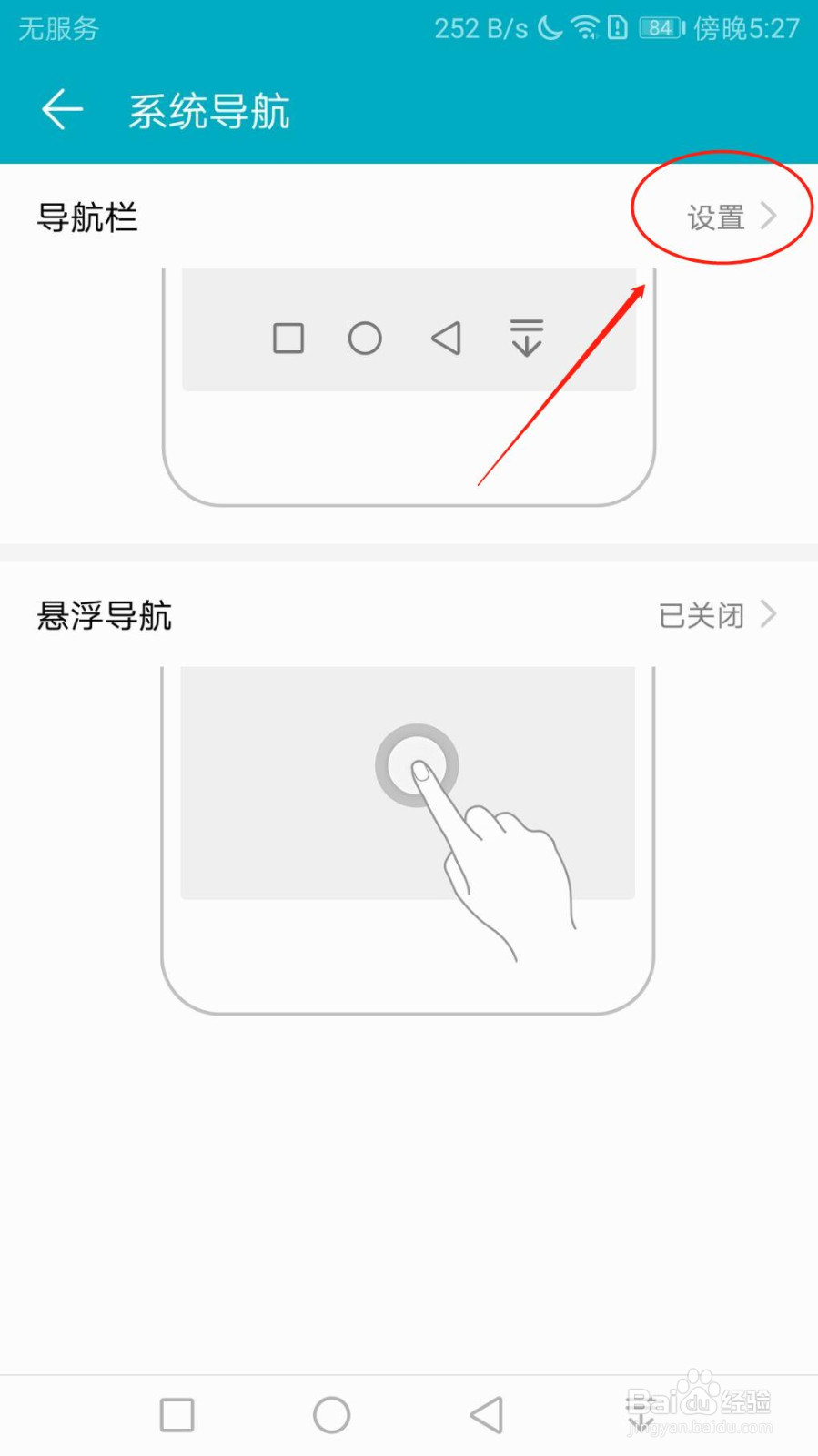The image size is (818, 1456).
Task: Tap the Back triangle icon in navigation preview
Action: click(x=445, y=338)
